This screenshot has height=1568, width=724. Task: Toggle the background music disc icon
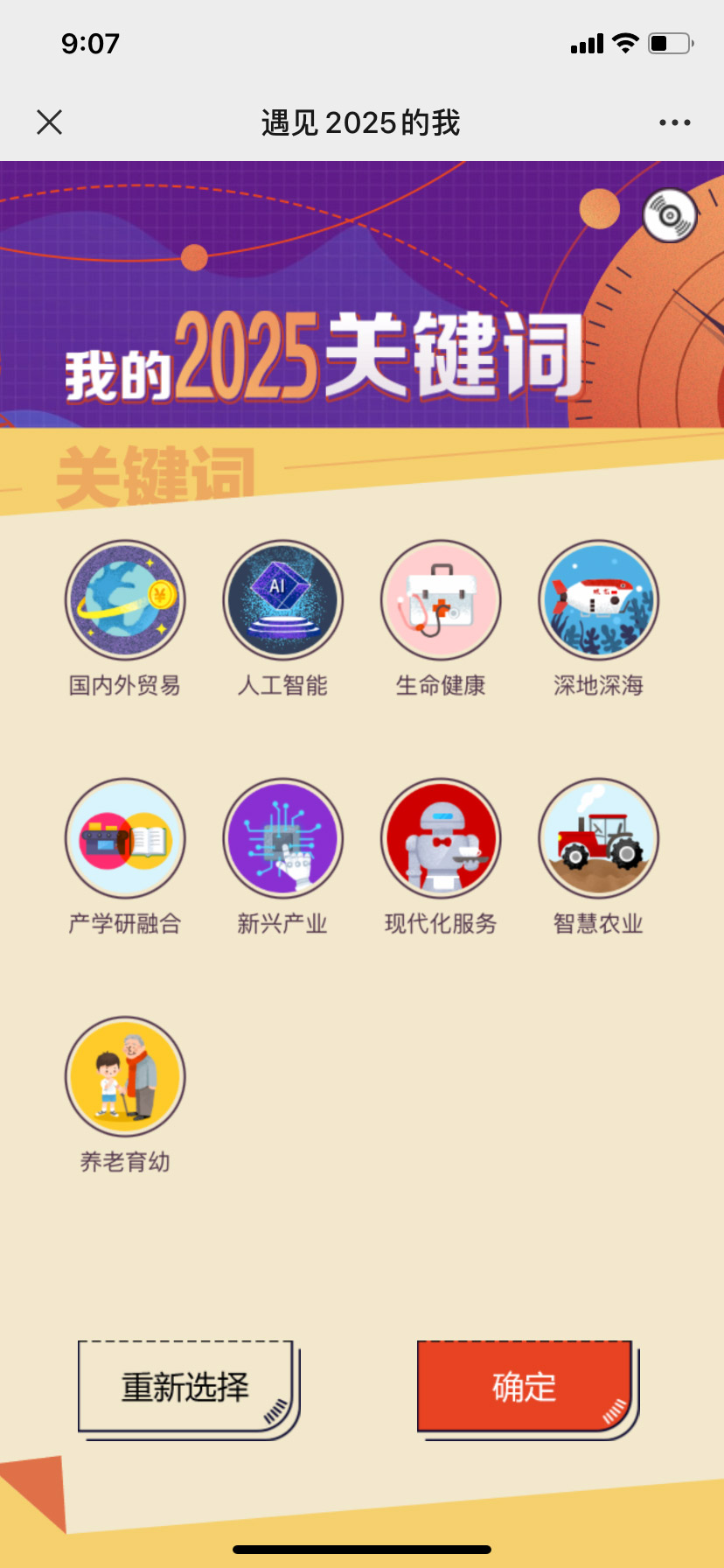pyautogui.click(x=670, y=214)
